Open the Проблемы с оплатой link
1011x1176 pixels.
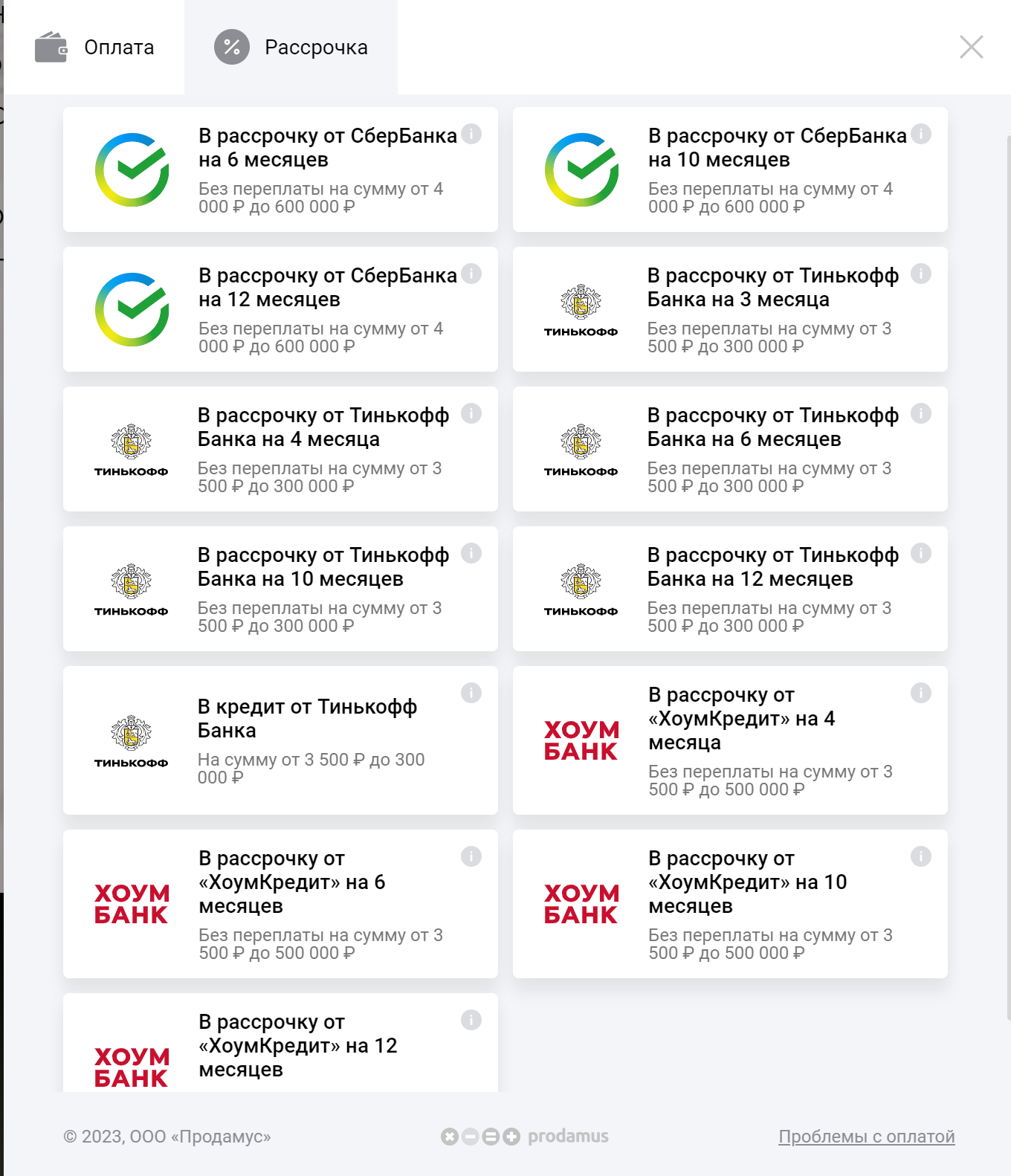(866, 1137)
